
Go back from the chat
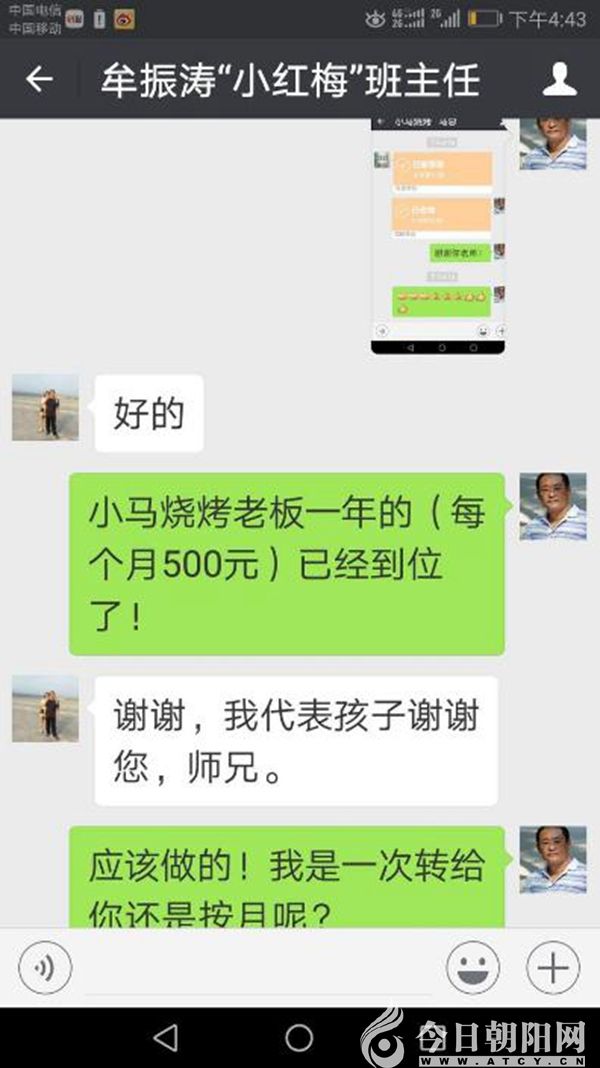[x=38, y=80]
